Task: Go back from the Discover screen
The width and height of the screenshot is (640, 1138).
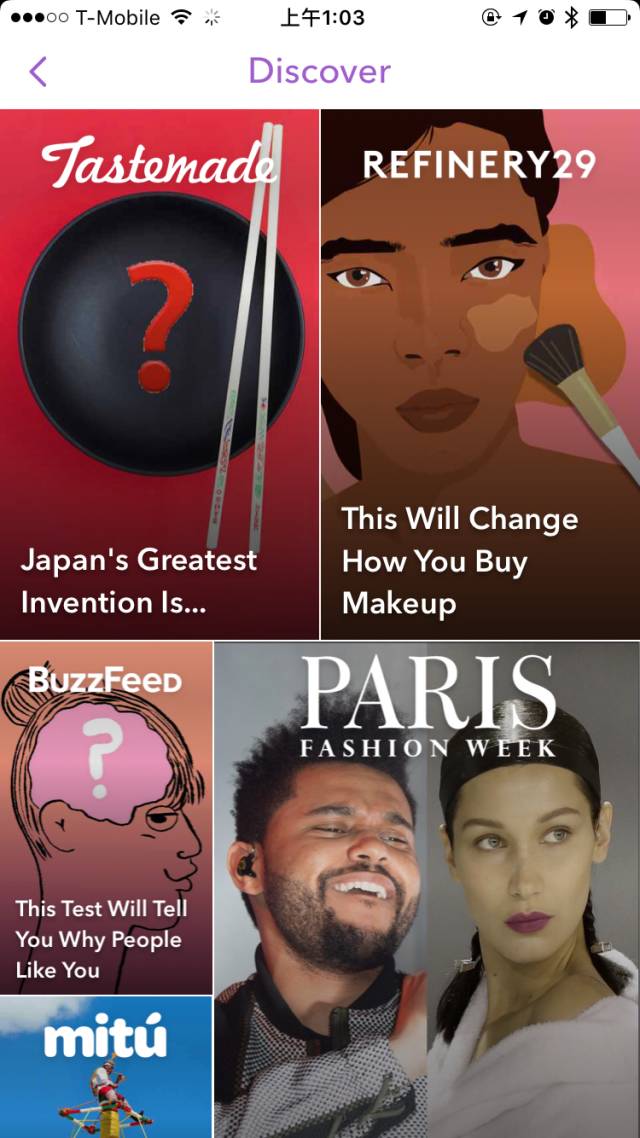Action: point(38,72)
